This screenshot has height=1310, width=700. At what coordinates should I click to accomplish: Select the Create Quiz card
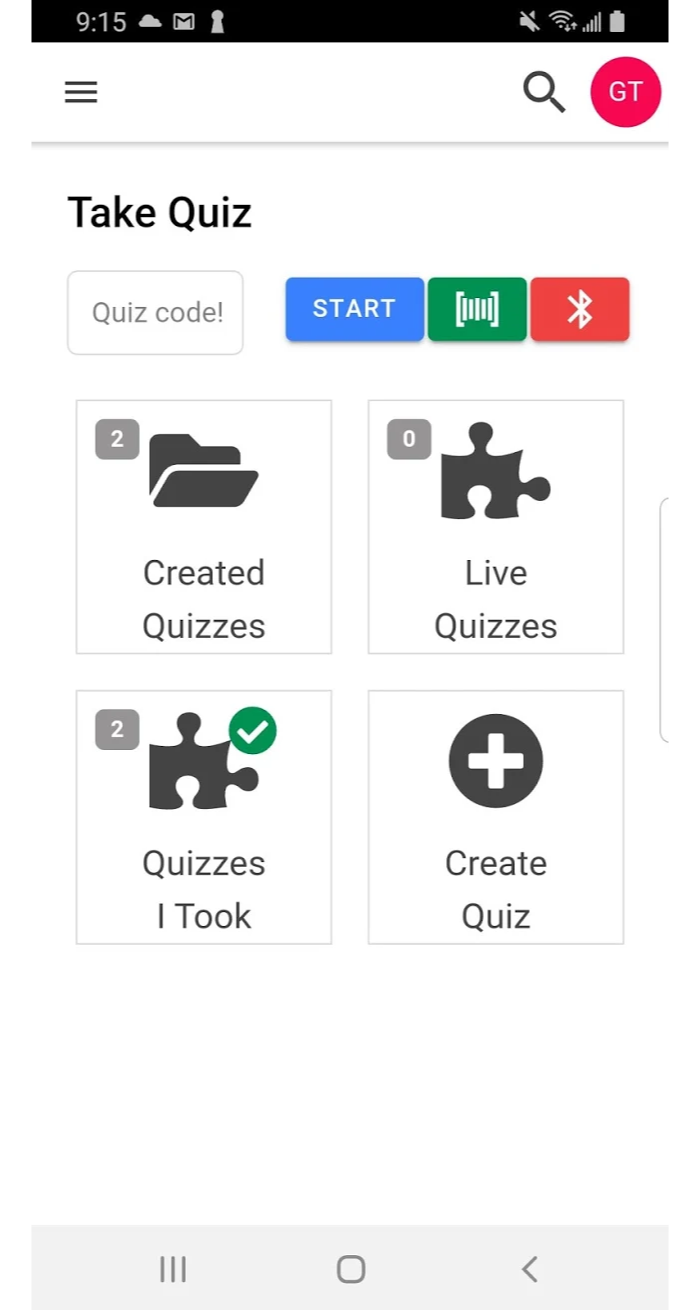coord(496,817)
